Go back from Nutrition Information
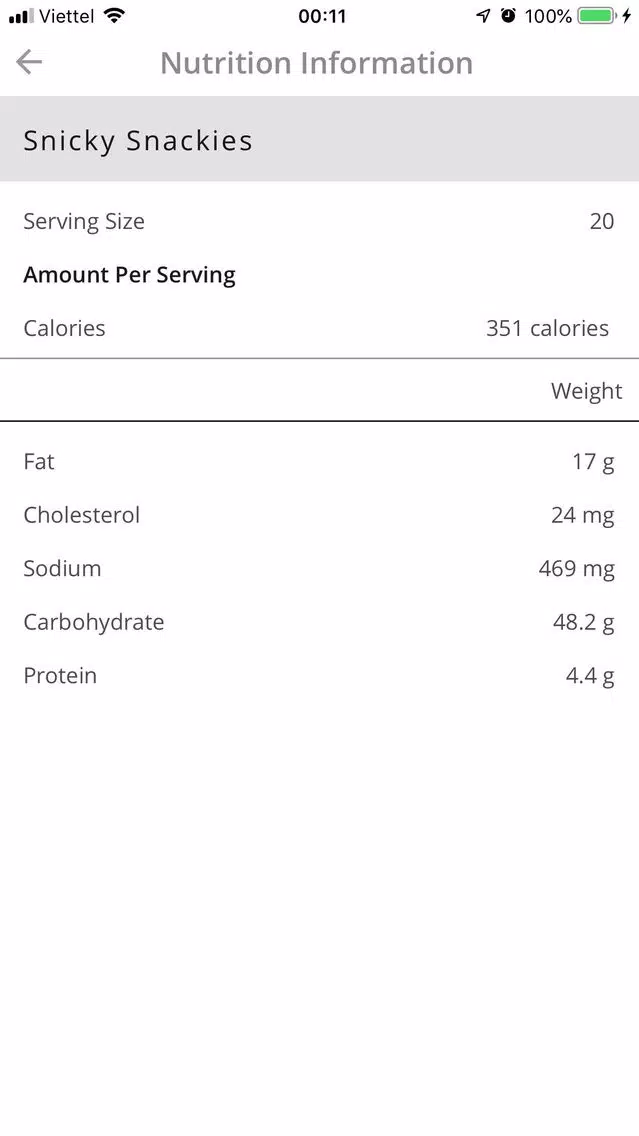639x1136 pixels. pyautogui.click(x=29, y=62)
